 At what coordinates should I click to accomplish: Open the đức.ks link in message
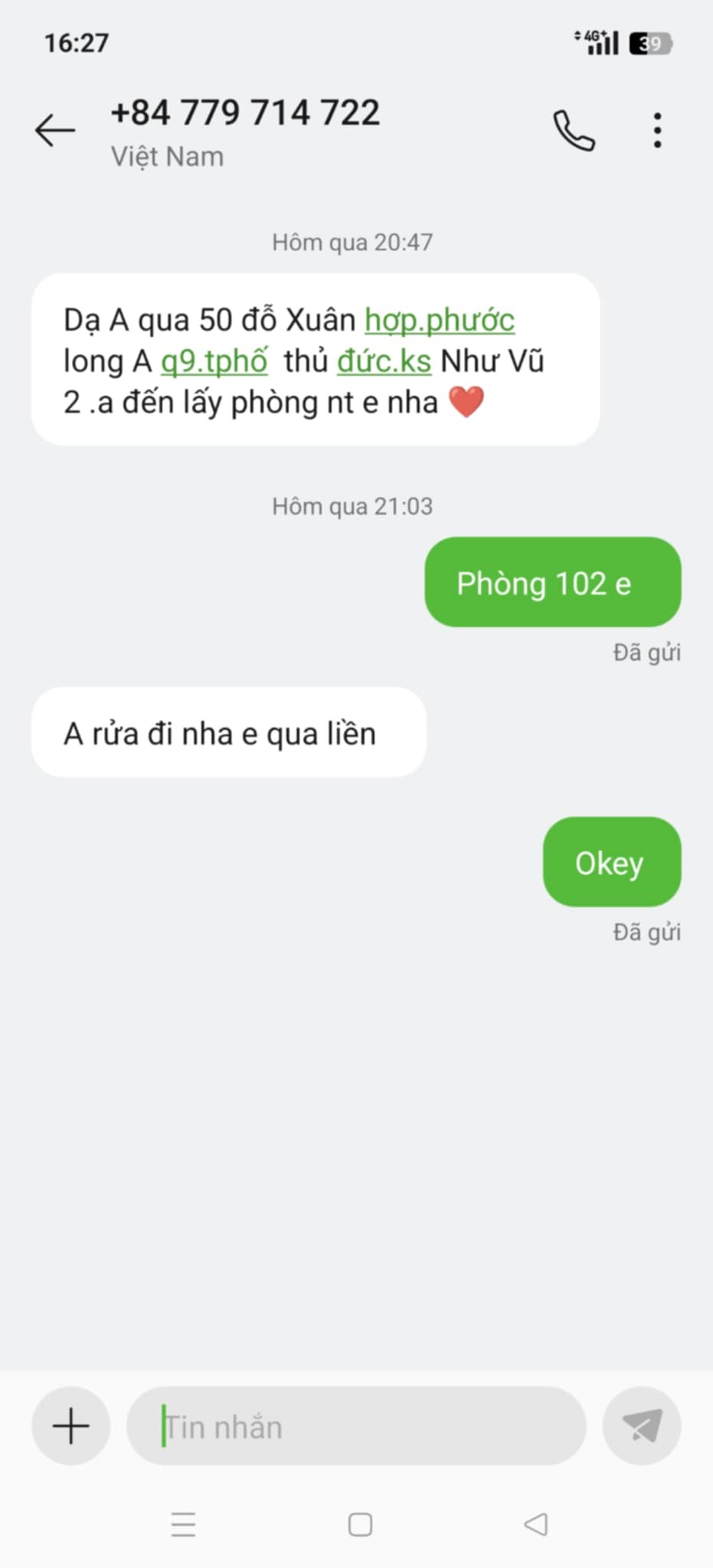point(384,361)
